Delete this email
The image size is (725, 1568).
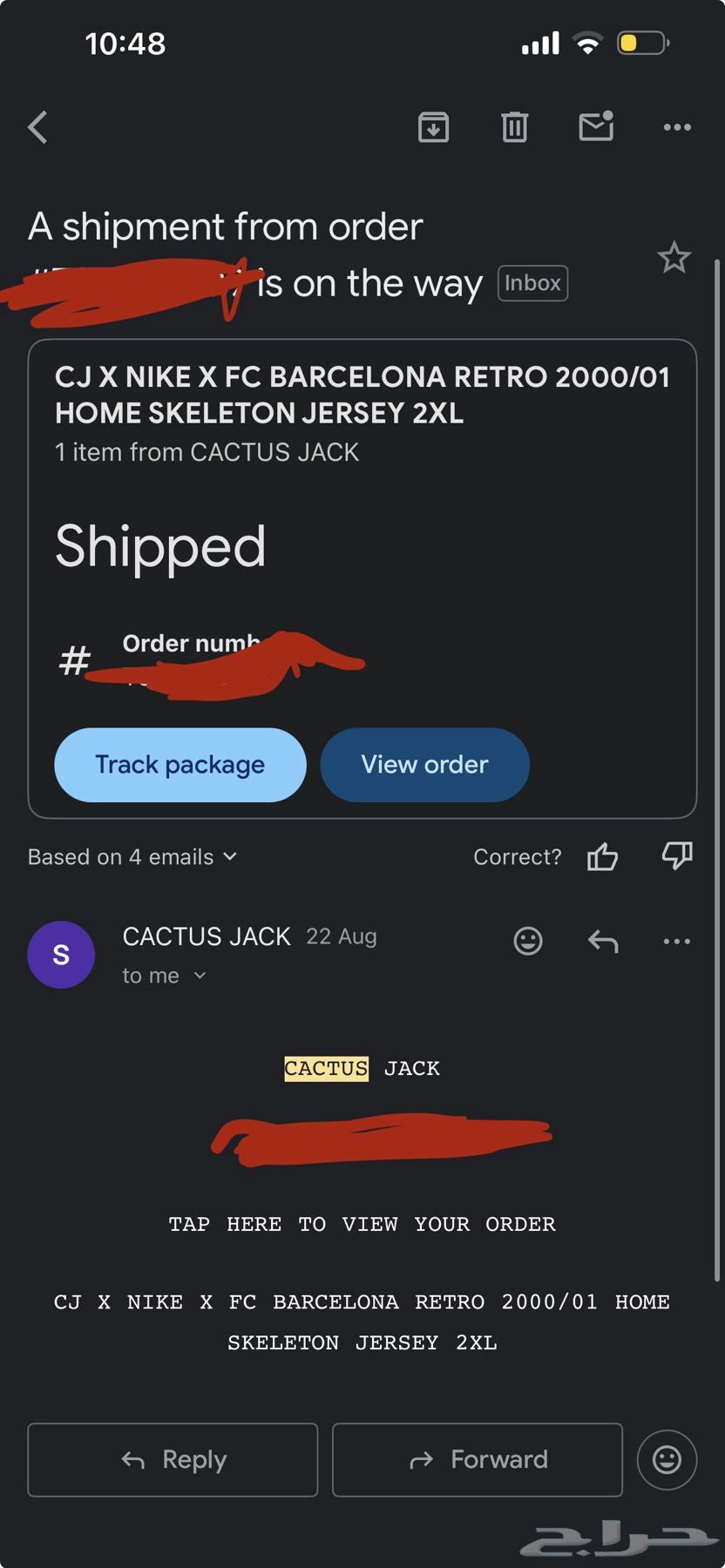[x=514, y=127]
